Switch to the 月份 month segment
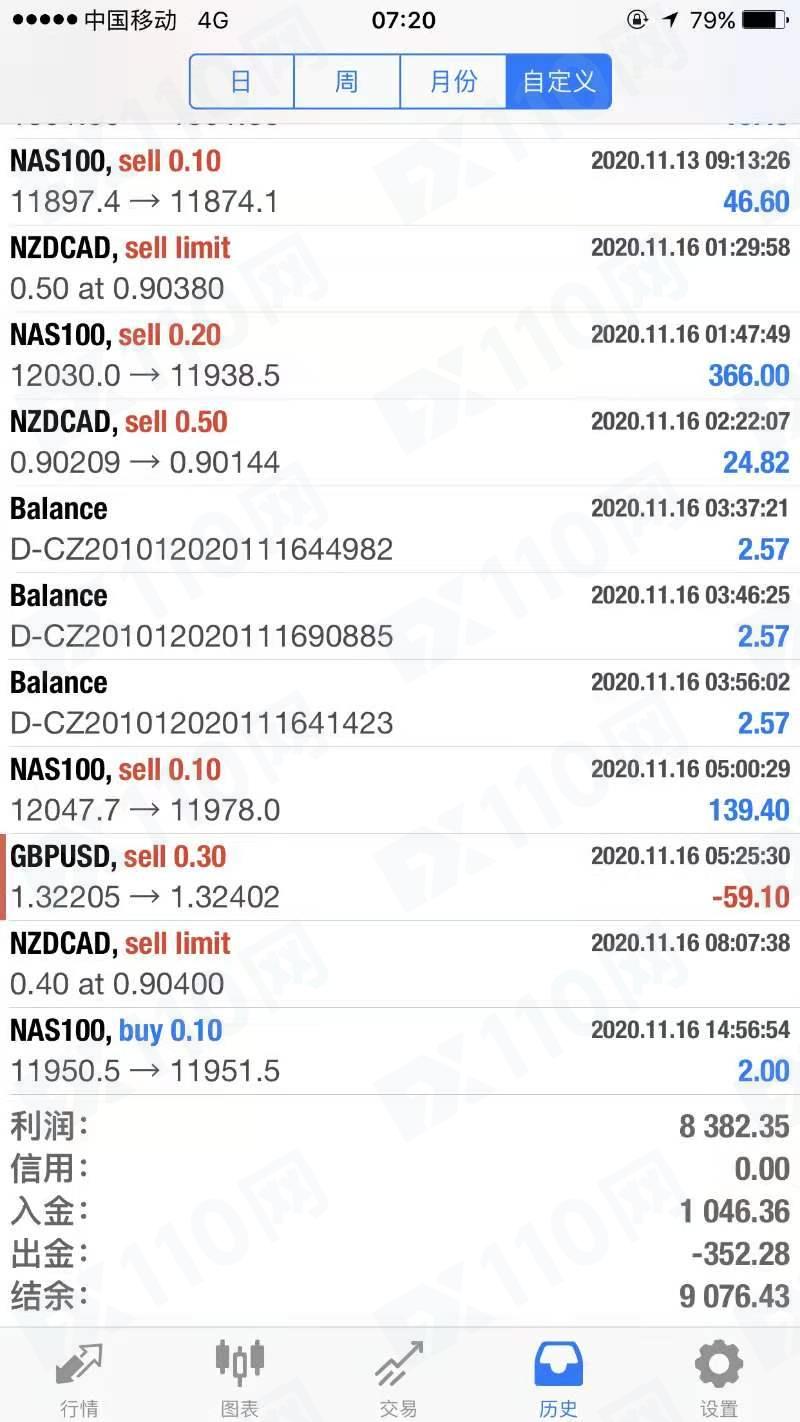This screenshot has width=800, height=1422. click(453, 81)
